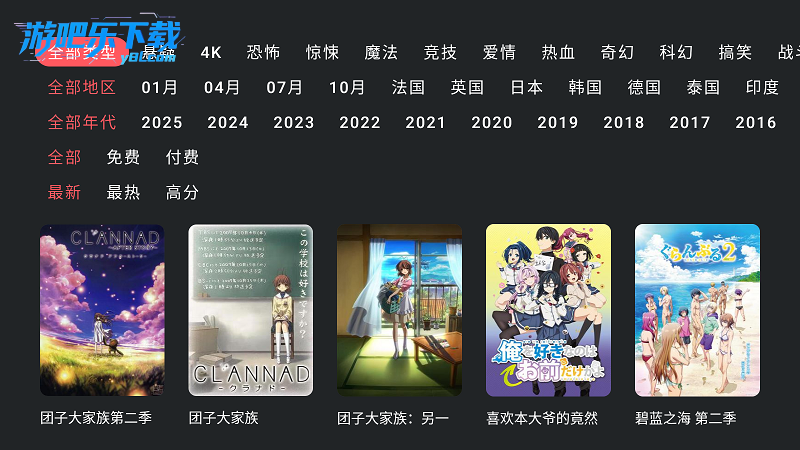Select year 2017
The height and width of the screenshot is (450, 800).
pos(690,122)
